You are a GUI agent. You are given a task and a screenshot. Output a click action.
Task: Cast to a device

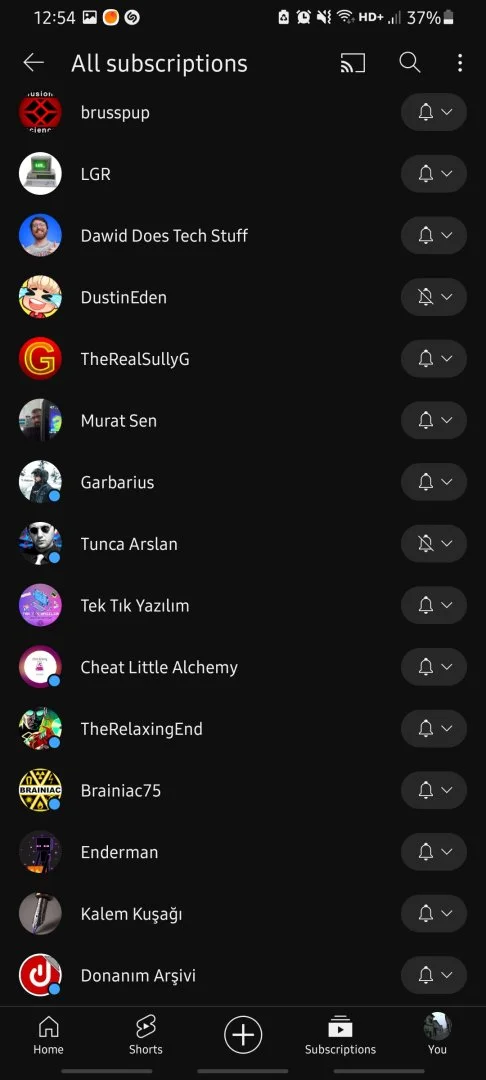point(353,63)
